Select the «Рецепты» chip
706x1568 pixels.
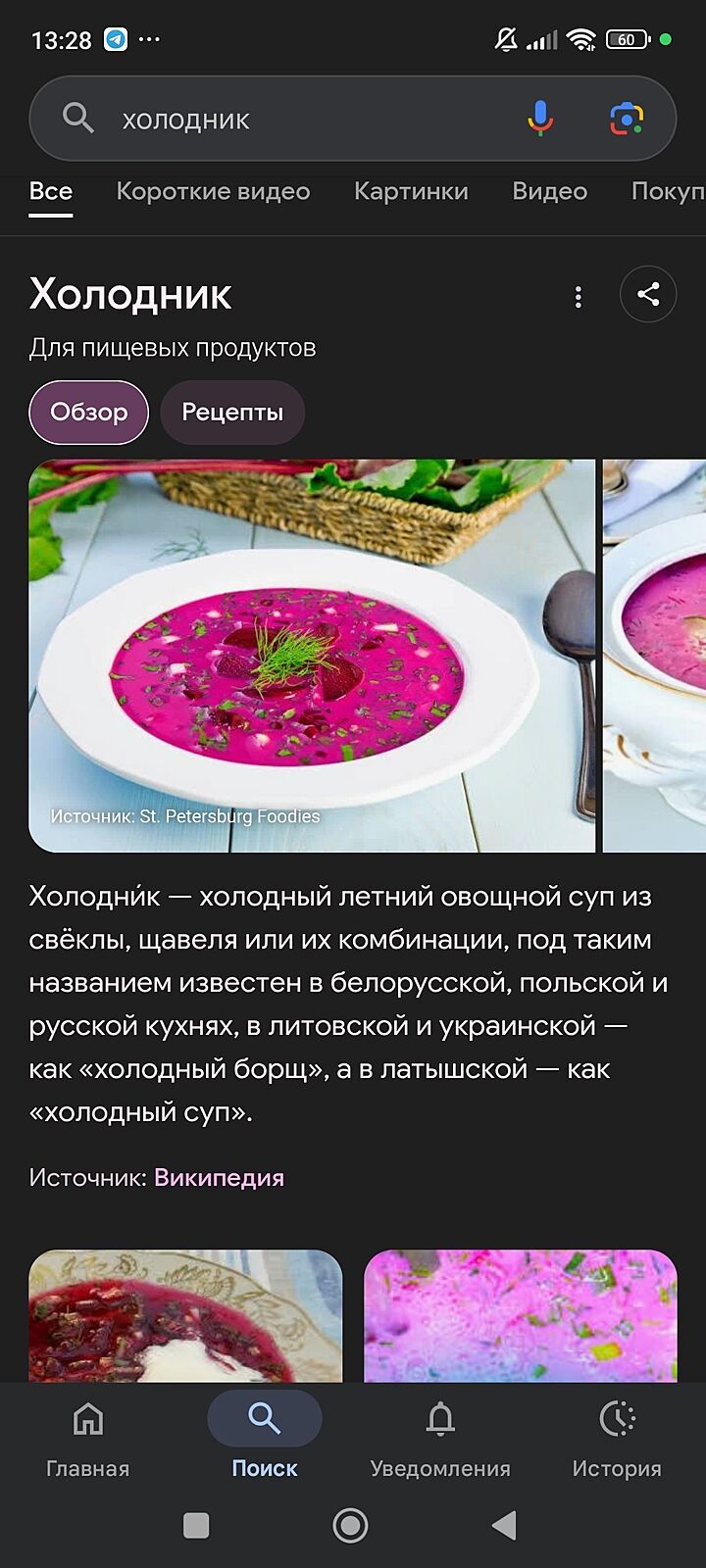coord(232,413)
